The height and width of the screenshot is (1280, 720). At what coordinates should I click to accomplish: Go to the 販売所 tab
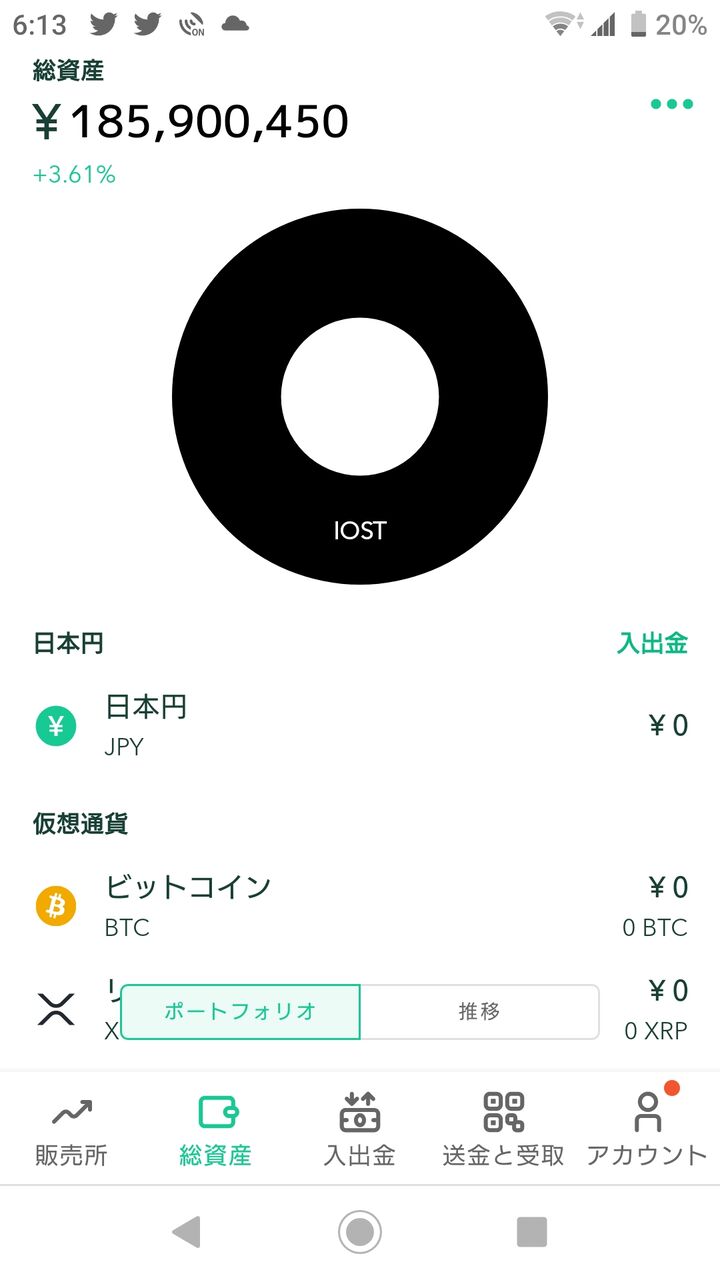(71, 1130)
